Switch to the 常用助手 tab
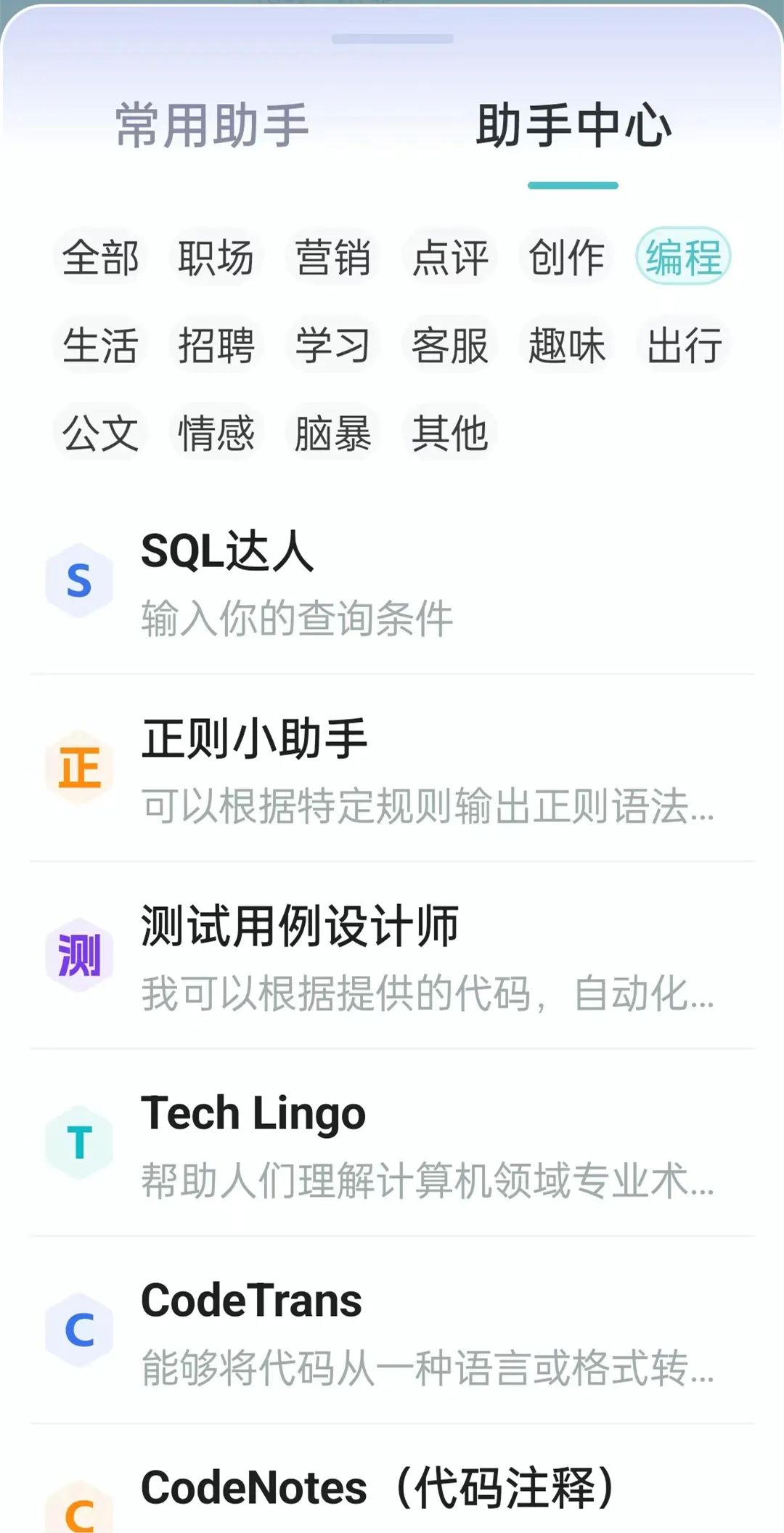Screen dimensions: 784x1533 pyautogui.click(x=212, y=126)
